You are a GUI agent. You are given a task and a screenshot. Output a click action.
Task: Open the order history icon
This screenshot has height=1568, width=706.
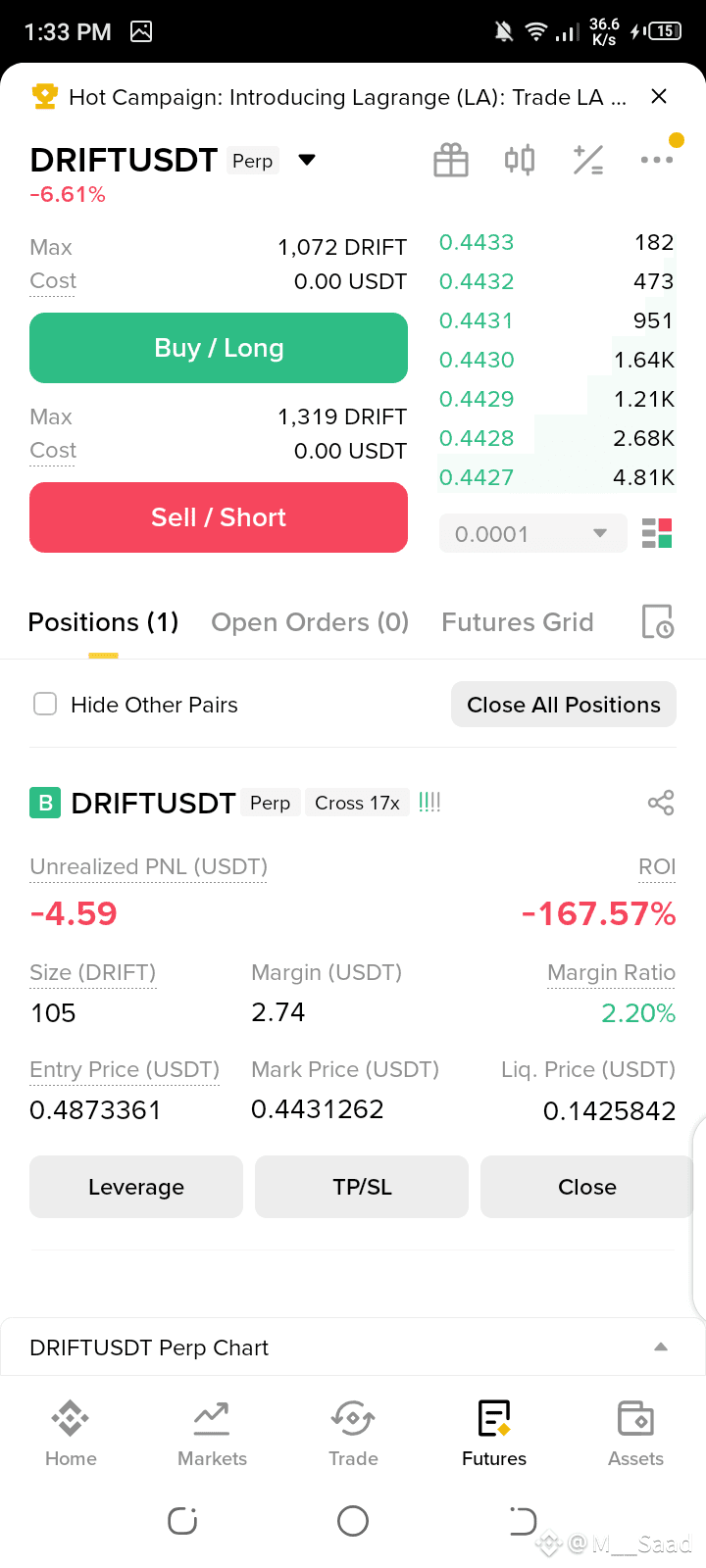[657, 622]
